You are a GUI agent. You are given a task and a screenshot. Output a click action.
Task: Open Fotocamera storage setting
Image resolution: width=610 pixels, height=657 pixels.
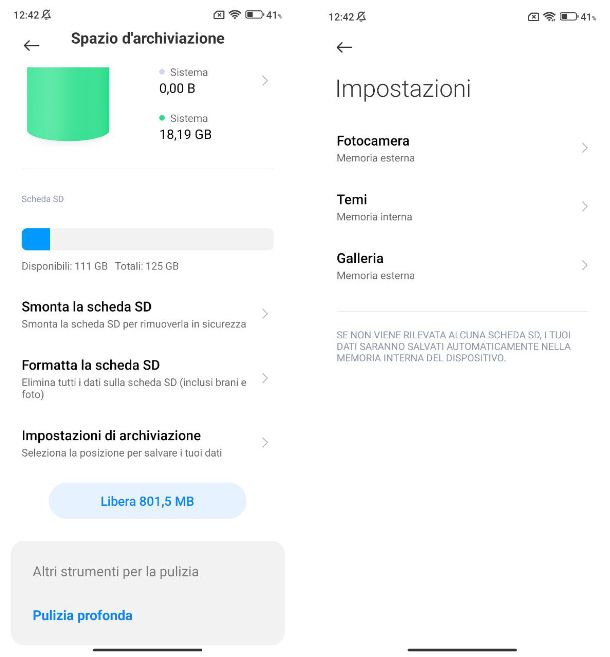click(x=461, y=149)
